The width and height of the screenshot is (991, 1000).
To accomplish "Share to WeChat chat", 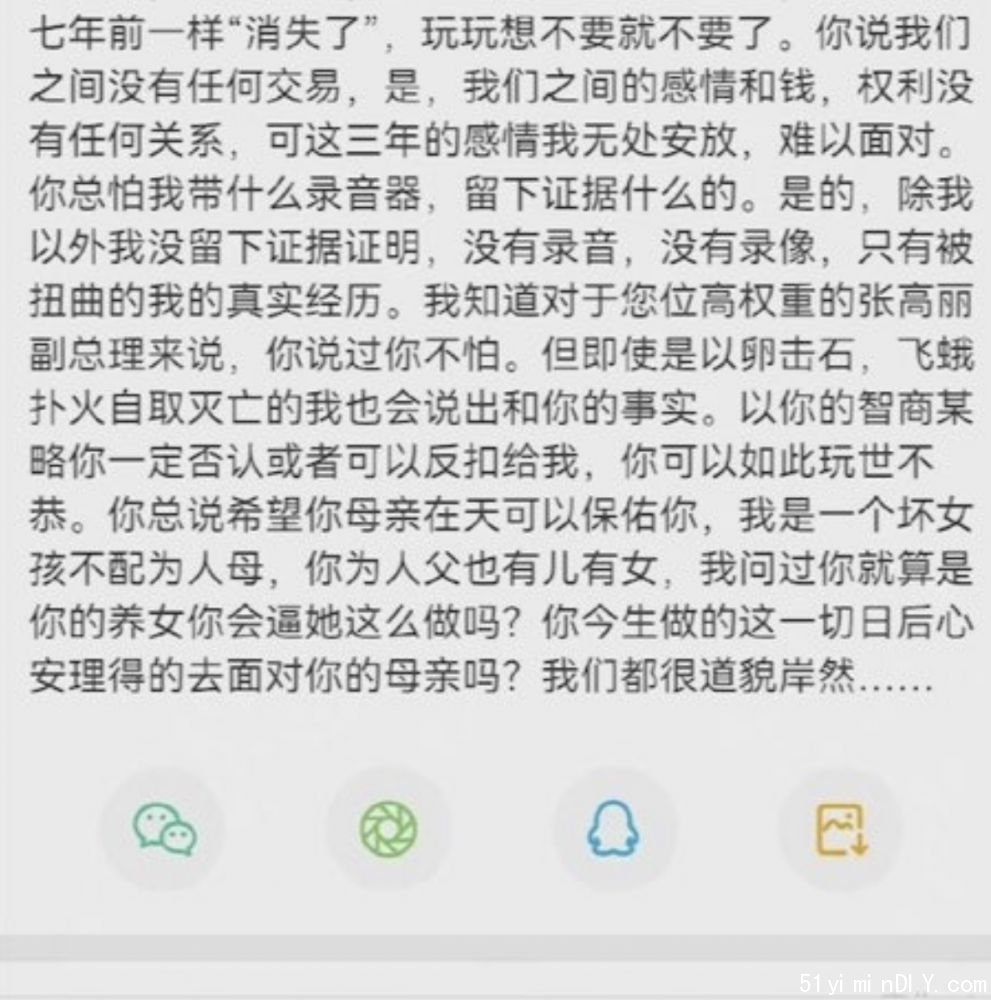I will 165,830.
